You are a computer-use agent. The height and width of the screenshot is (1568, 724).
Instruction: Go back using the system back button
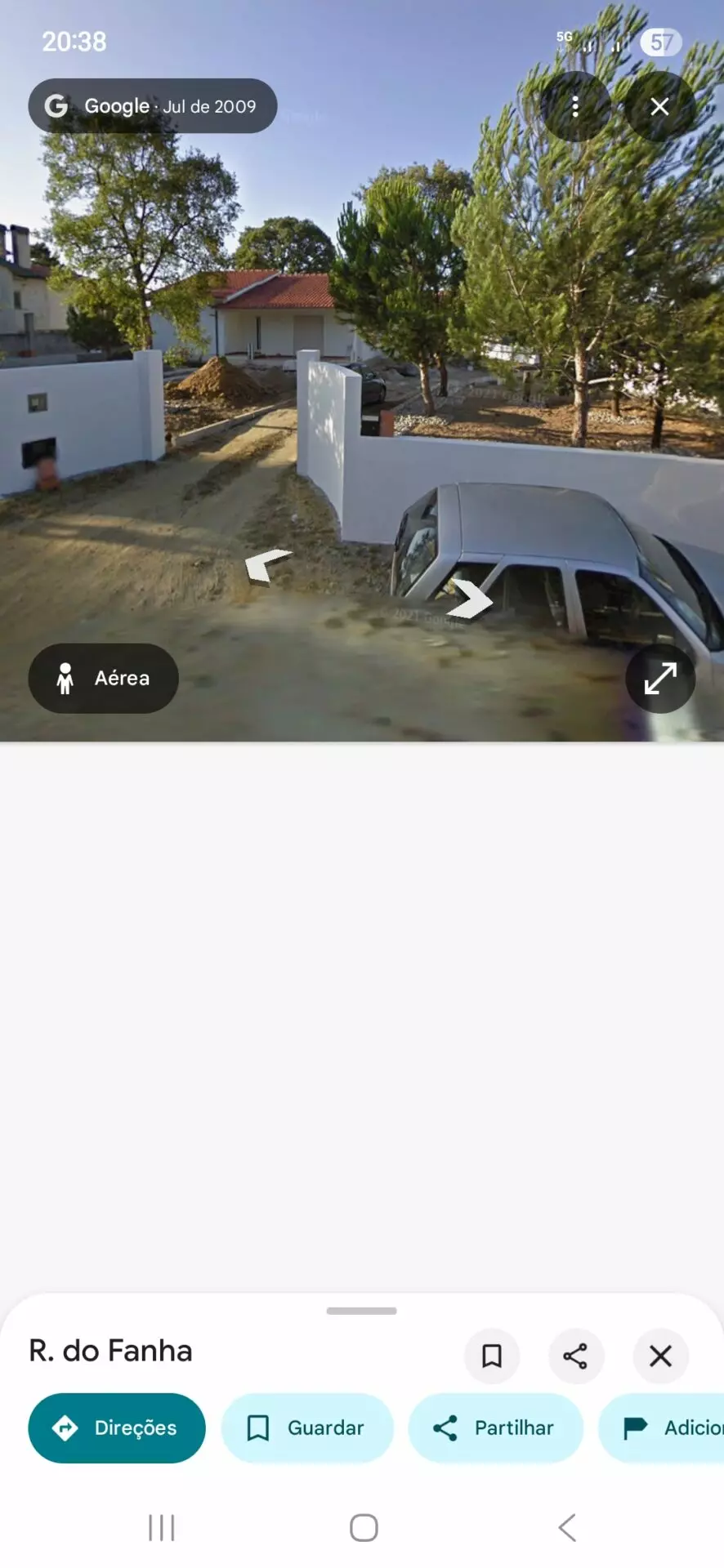[x=567, y=1527]
